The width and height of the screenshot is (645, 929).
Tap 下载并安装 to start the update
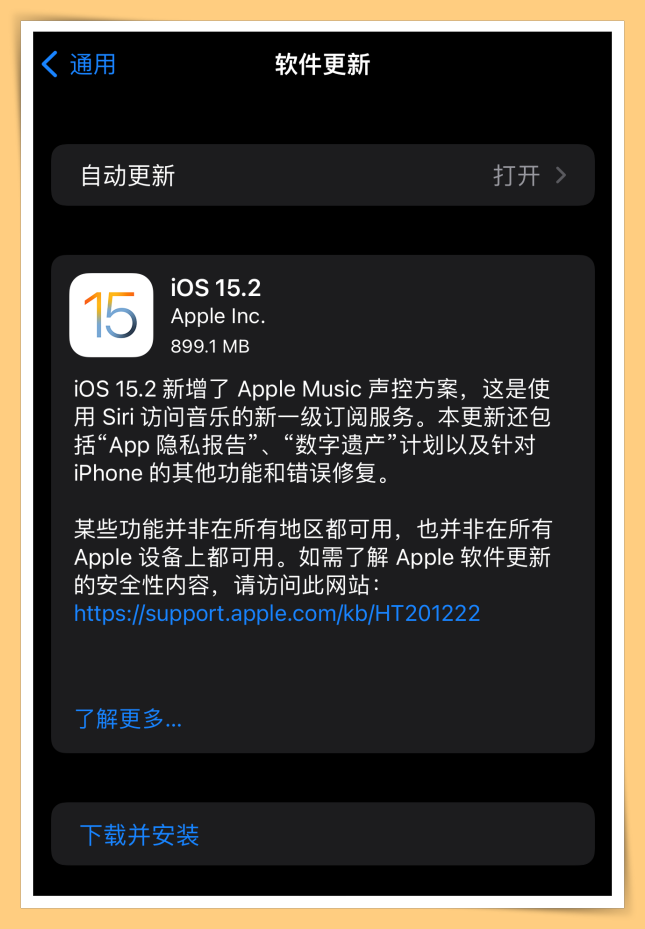[140, 835]
